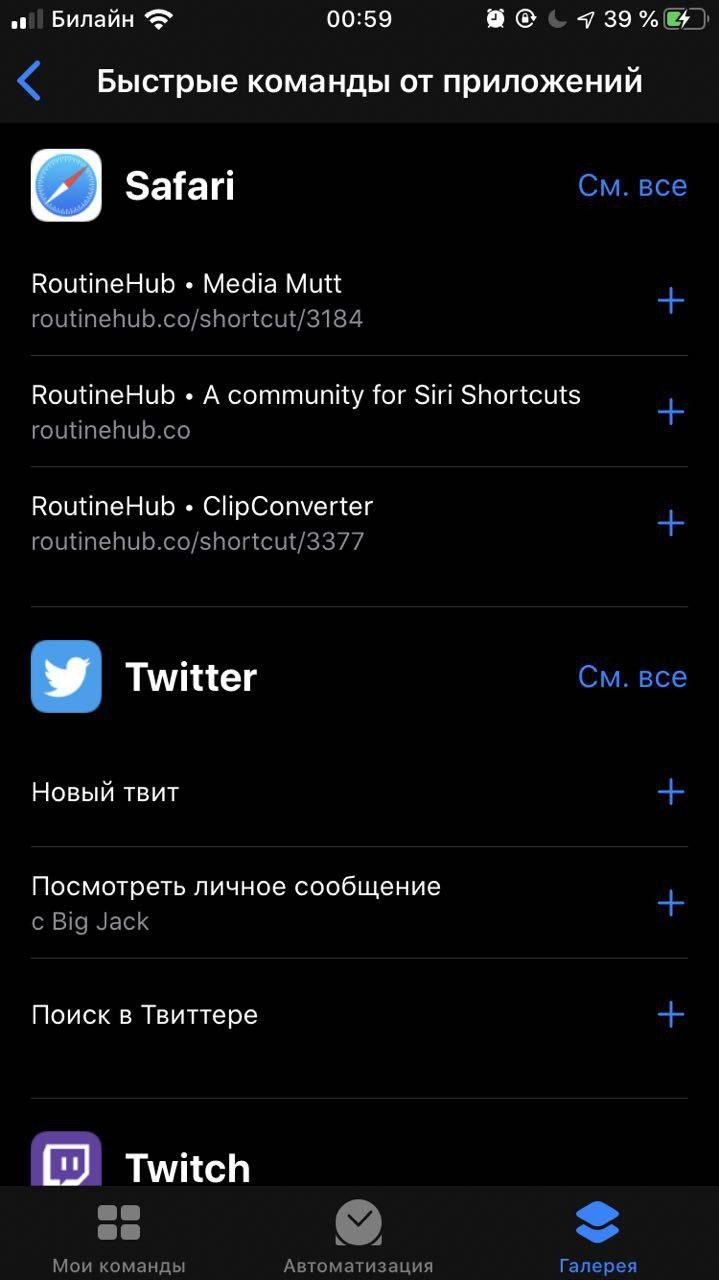This screenshot has width=719, height=1280.
Task: Open 'См. все' next to Twitter
Action: 632,677
